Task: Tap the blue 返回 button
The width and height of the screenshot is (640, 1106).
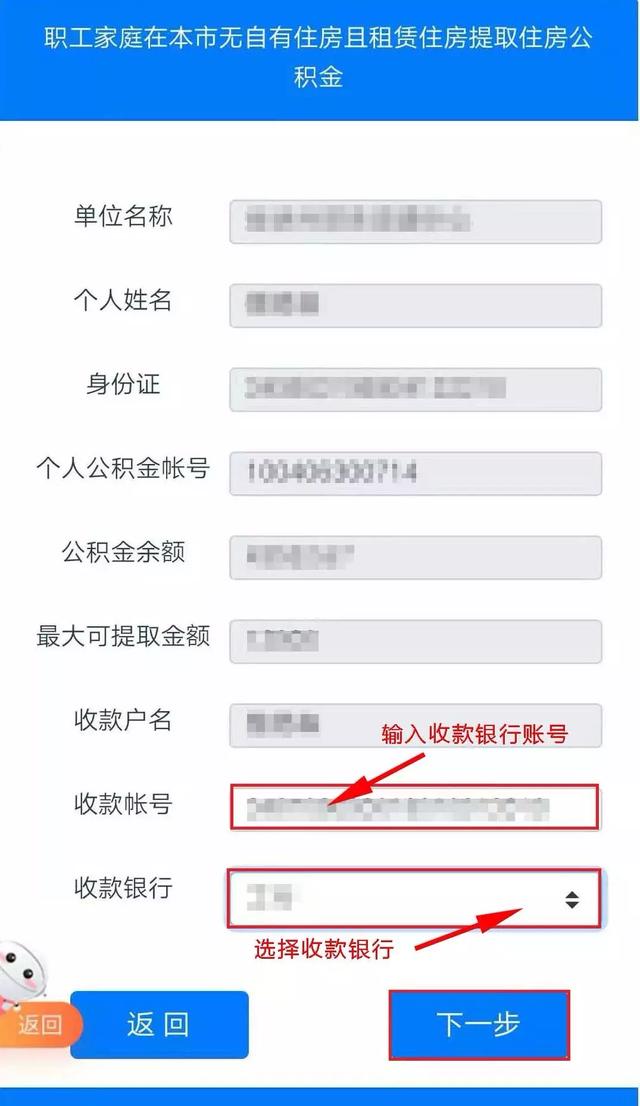Action: click(159, 1025)
